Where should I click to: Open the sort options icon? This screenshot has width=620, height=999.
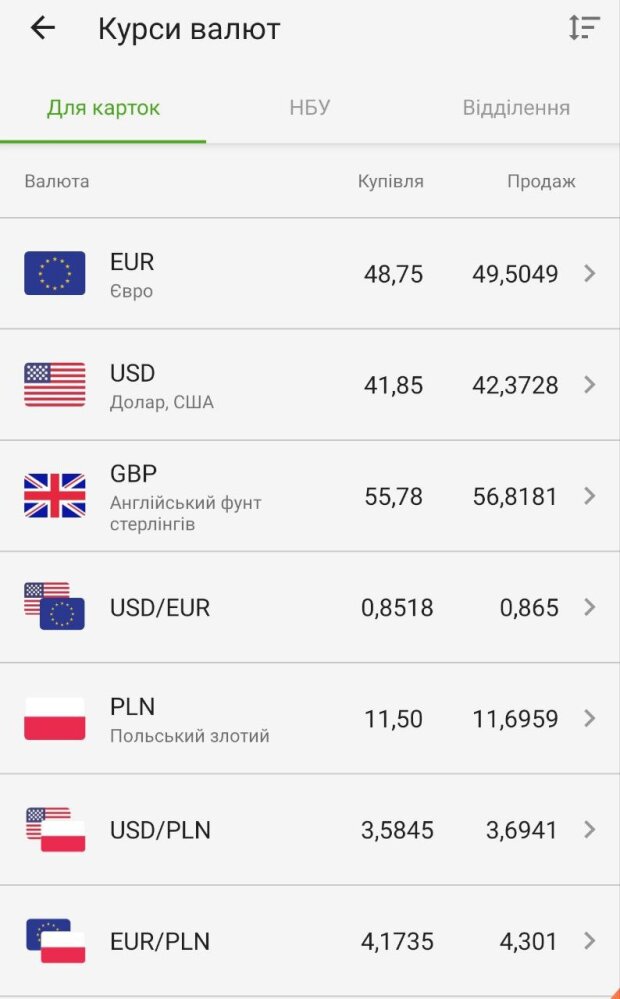pos(583,29)
